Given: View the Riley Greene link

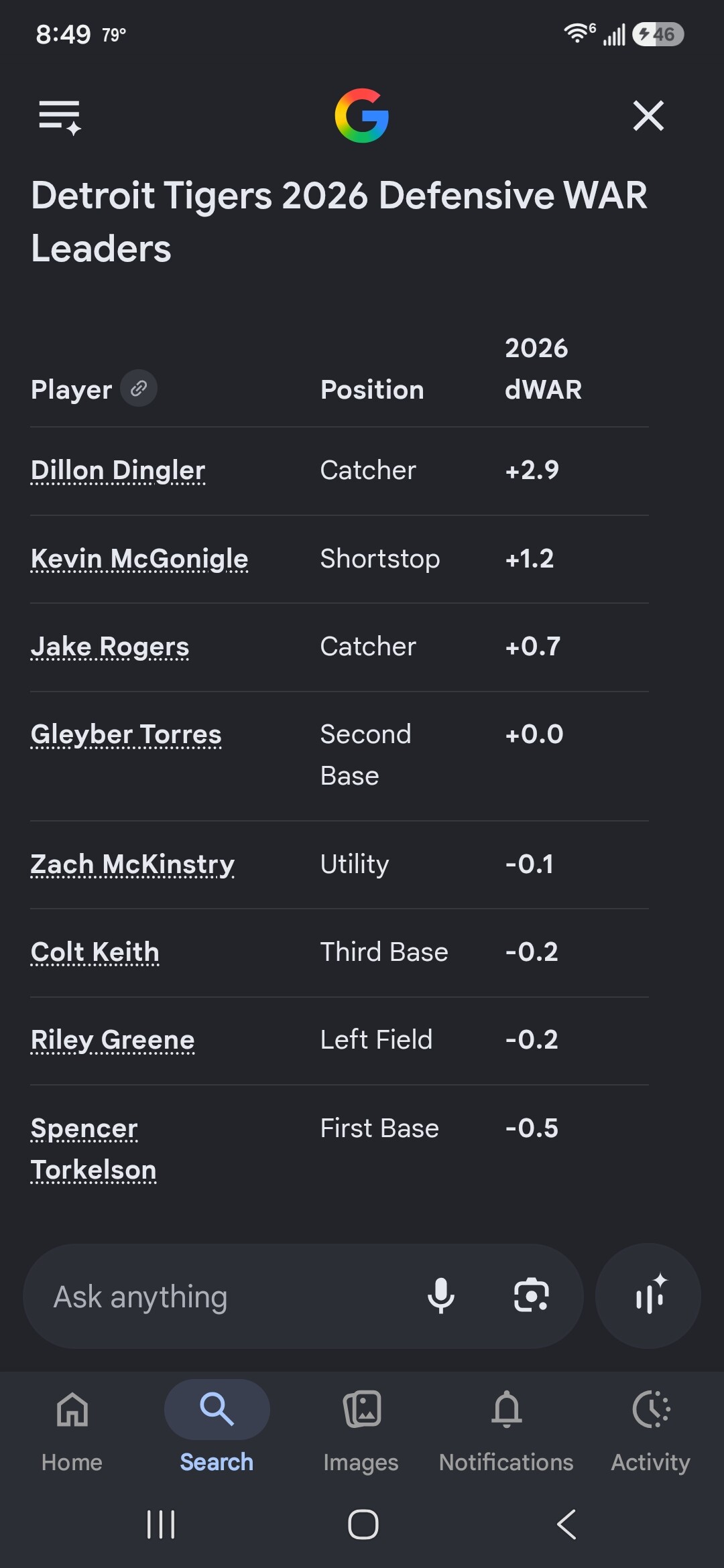Looking at the screenshot, I should (x=113, y=1040).
